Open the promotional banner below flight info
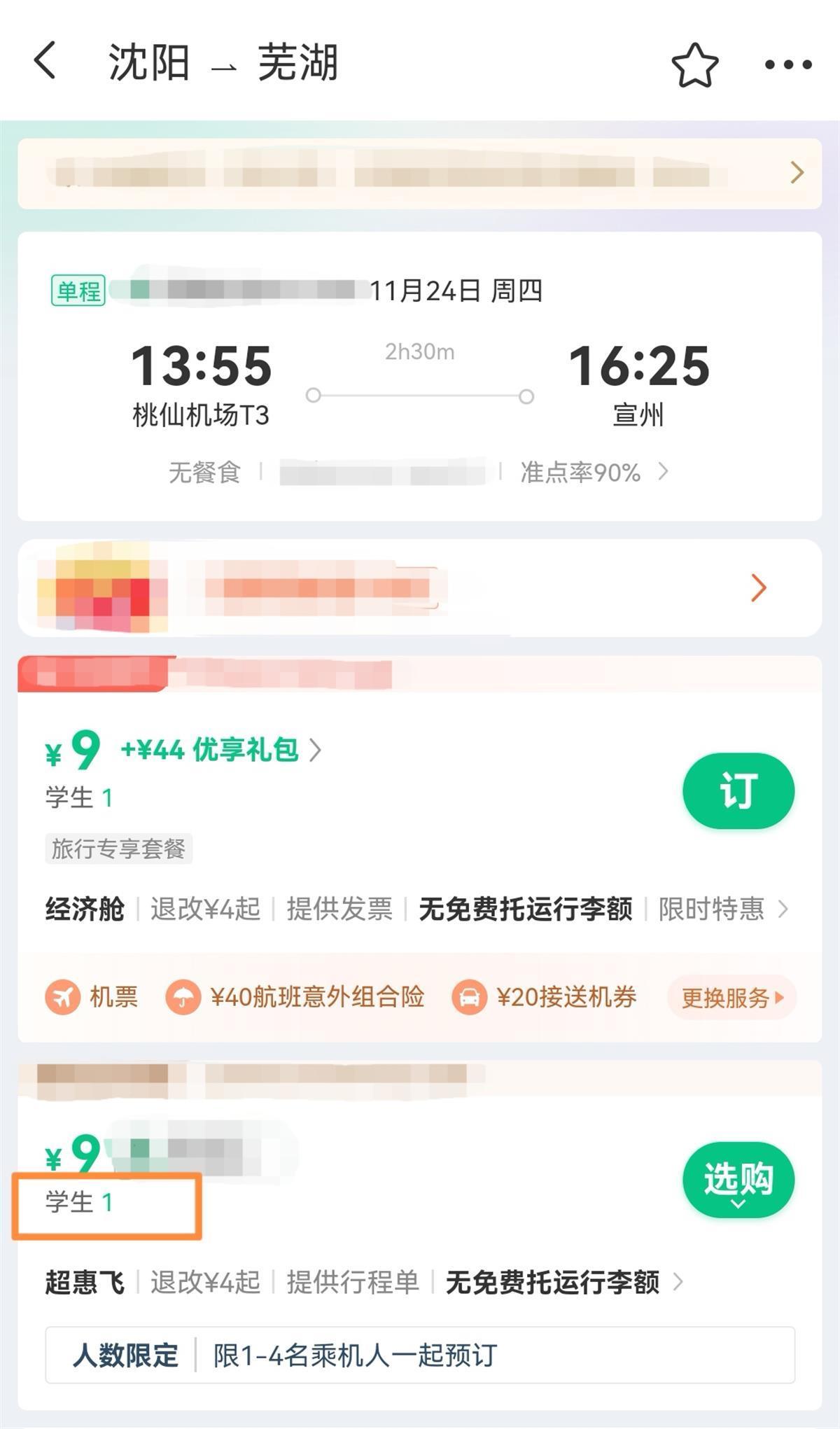 coord(420,587)
